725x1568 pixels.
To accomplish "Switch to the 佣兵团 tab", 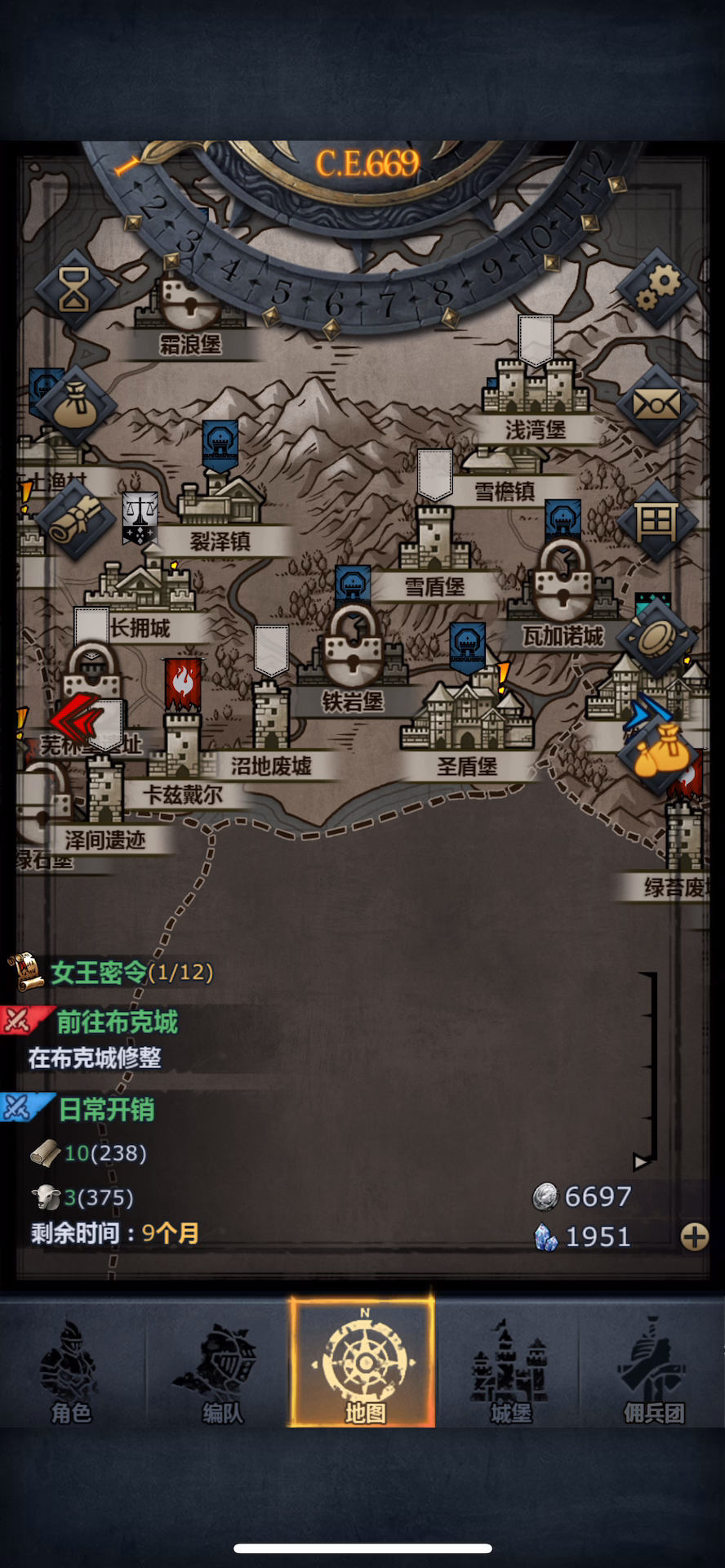I will [653, 1369].
